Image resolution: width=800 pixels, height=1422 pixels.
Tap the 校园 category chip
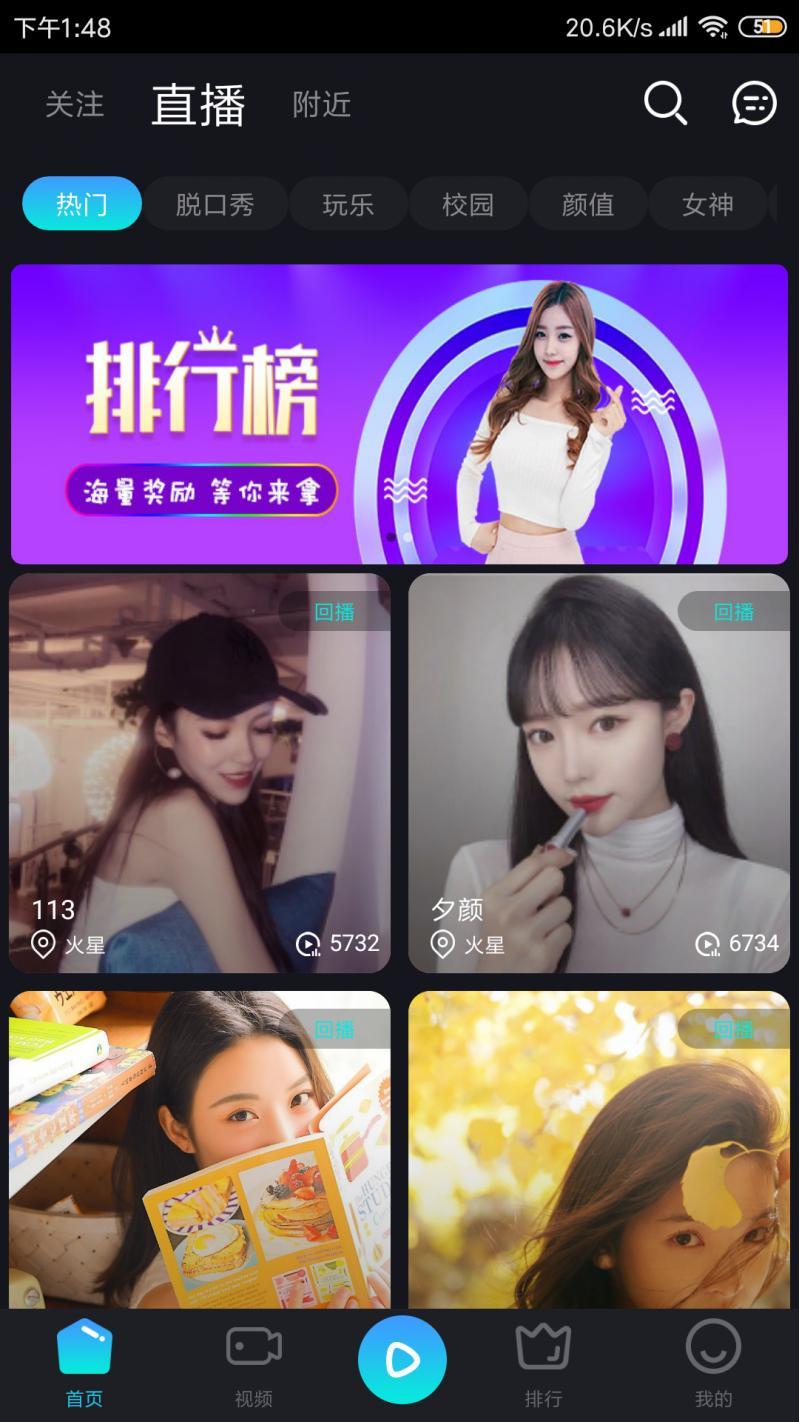[x=468, y=204]
